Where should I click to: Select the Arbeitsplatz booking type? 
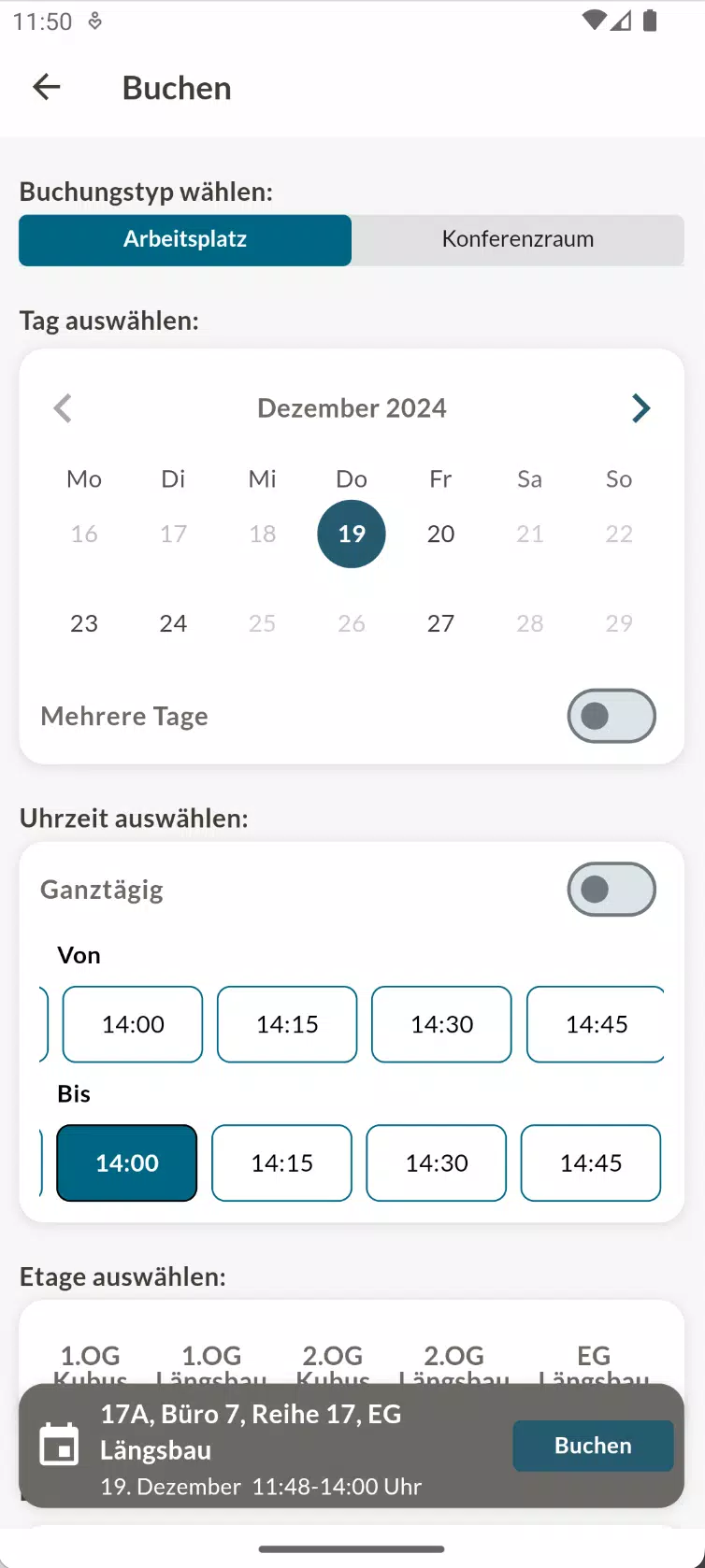click(185, 239)
